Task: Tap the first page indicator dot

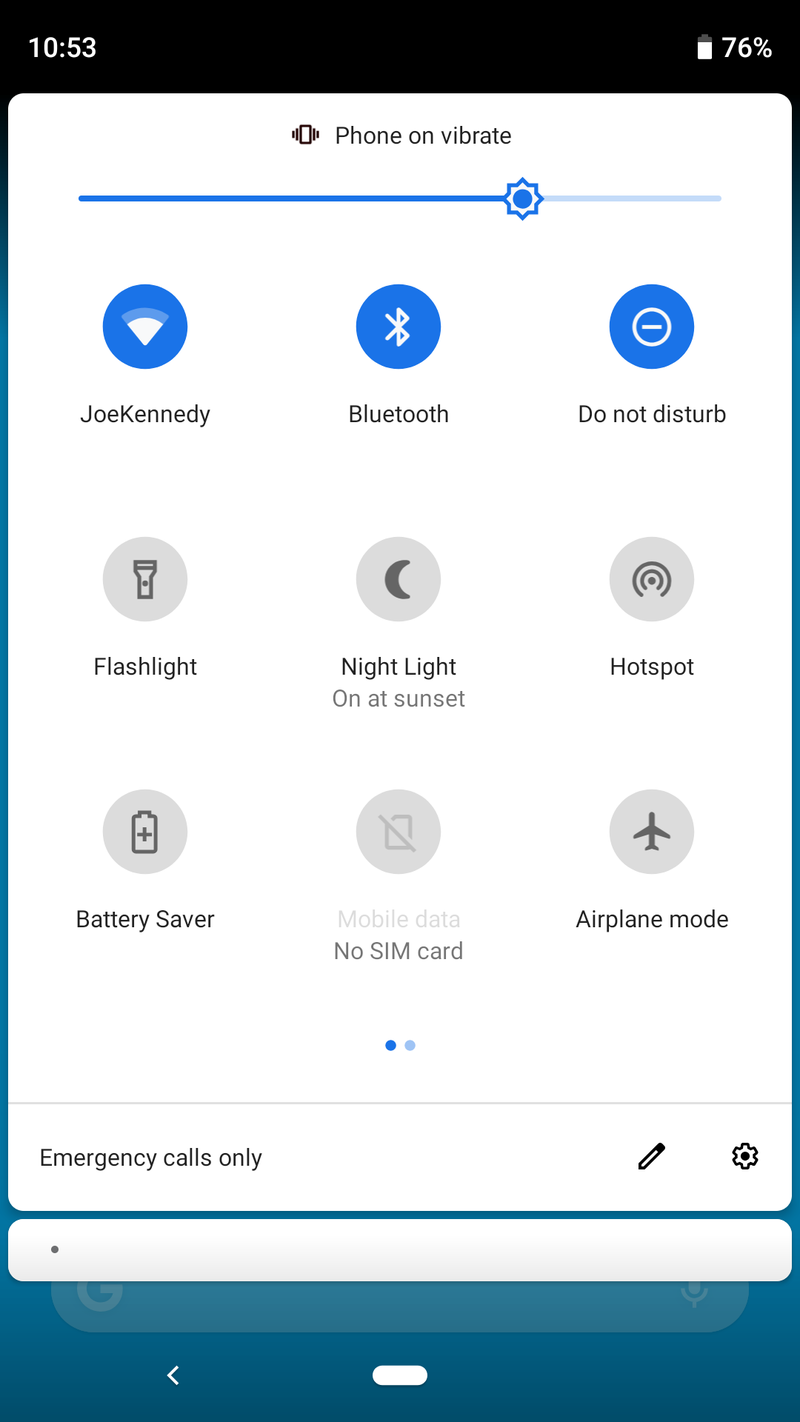Action: tap(390, 1045)
